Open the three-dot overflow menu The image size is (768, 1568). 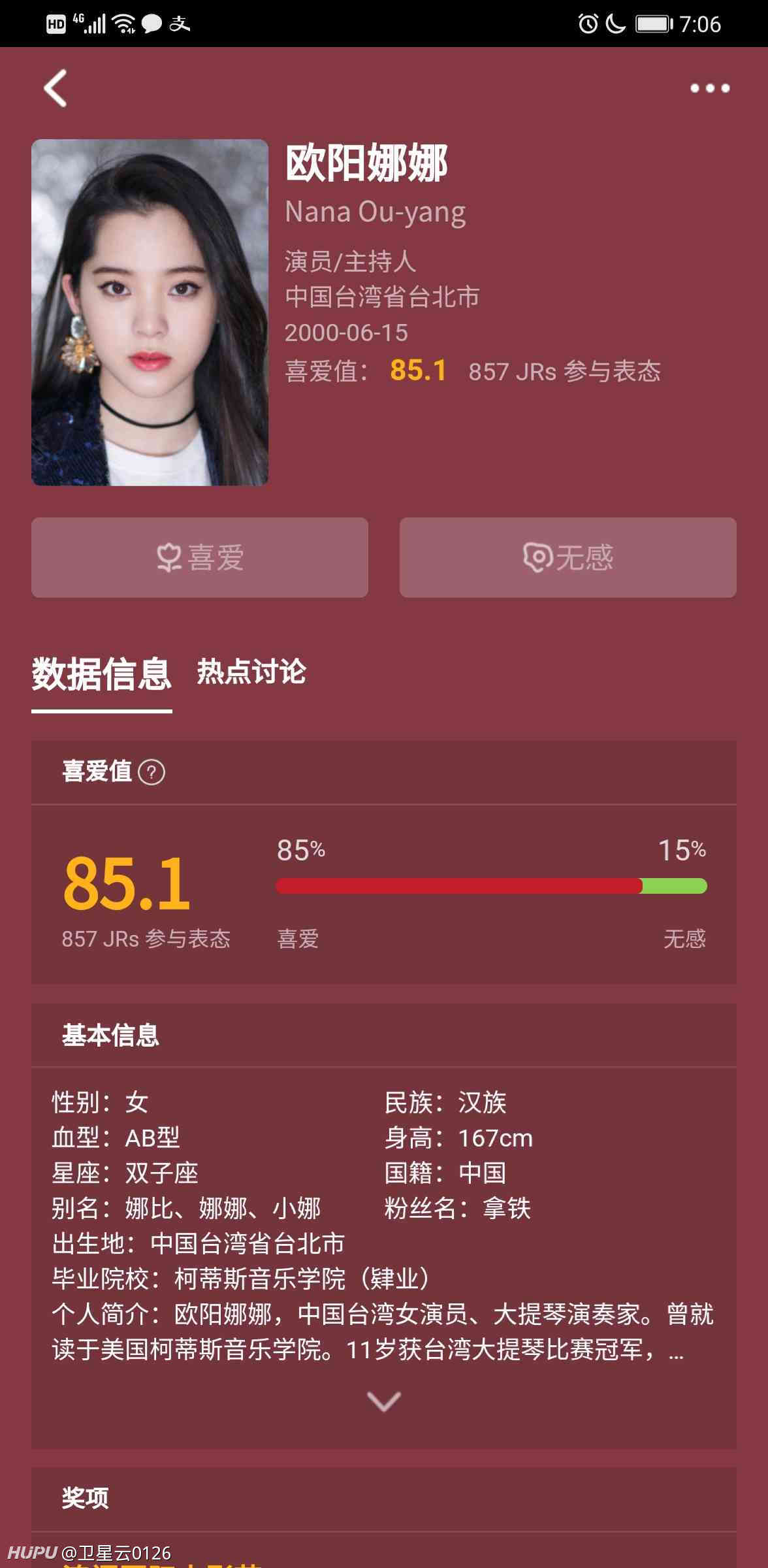click(710, 88)
